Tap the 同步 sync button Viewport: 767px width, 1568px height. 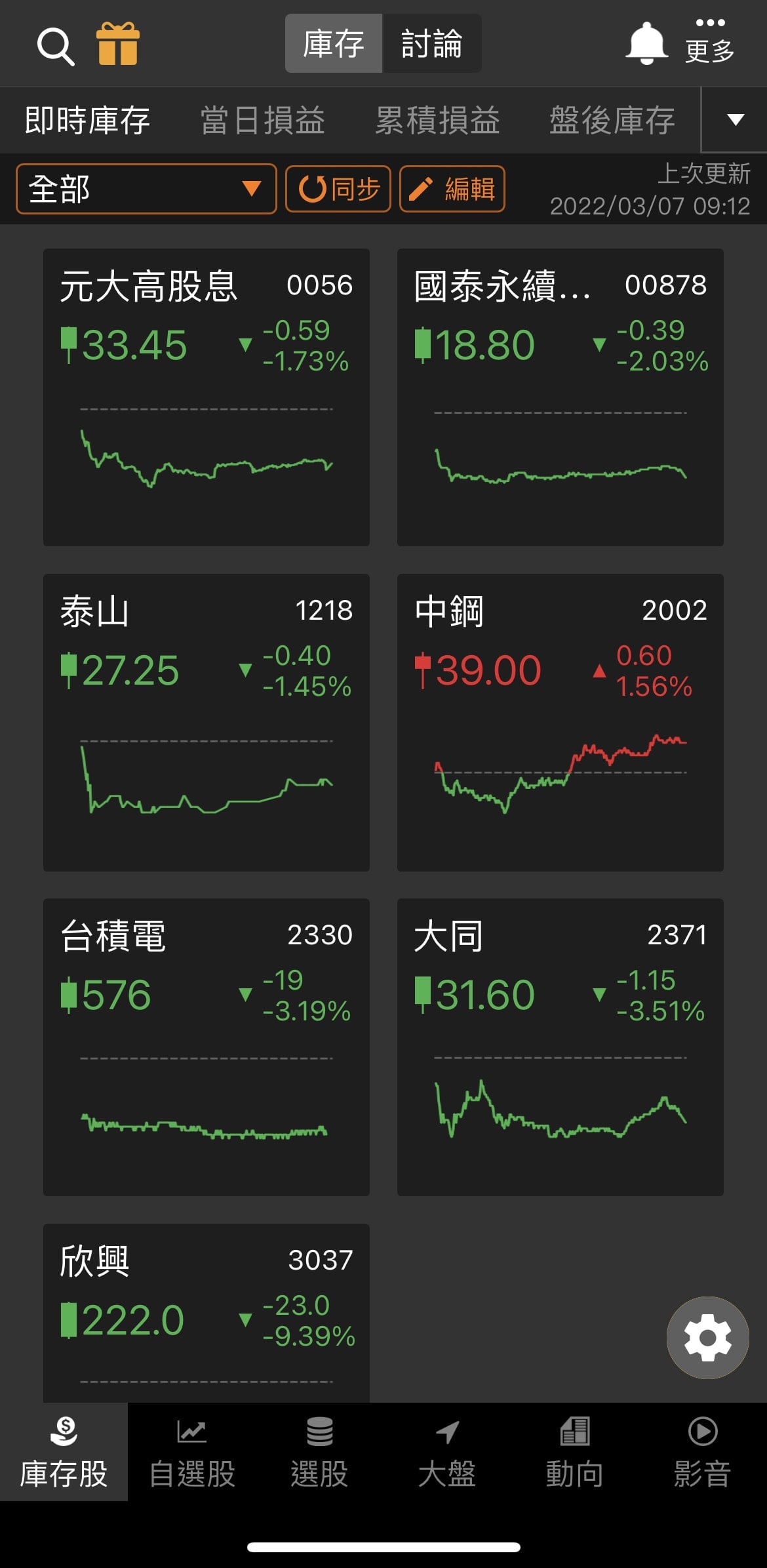click(338, 190)
